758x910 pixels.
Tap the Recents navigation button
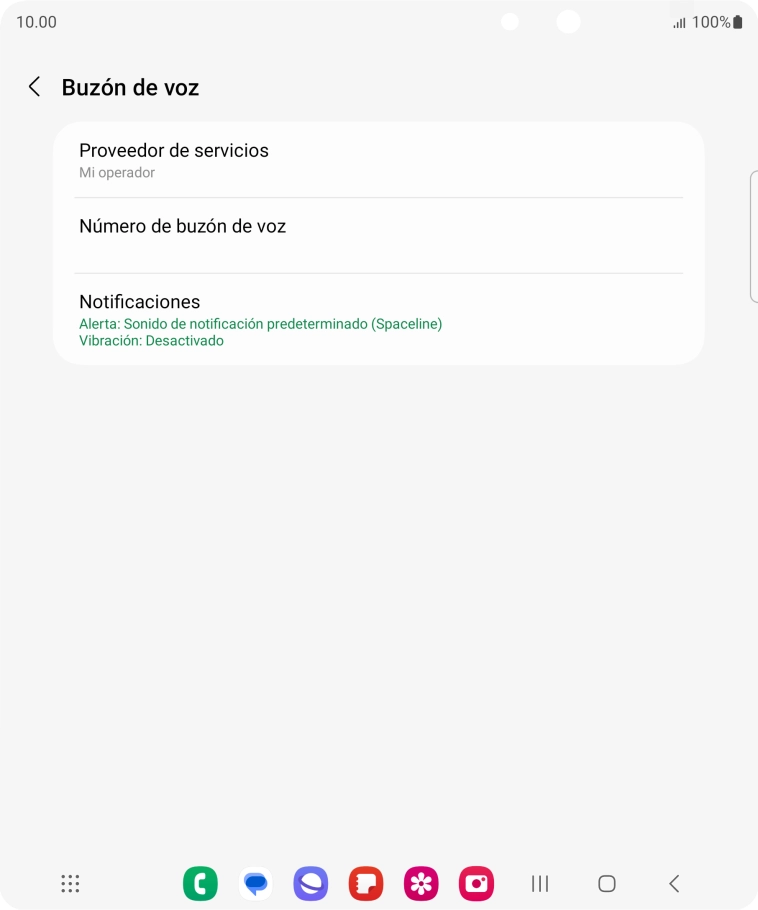pos(539,883)
